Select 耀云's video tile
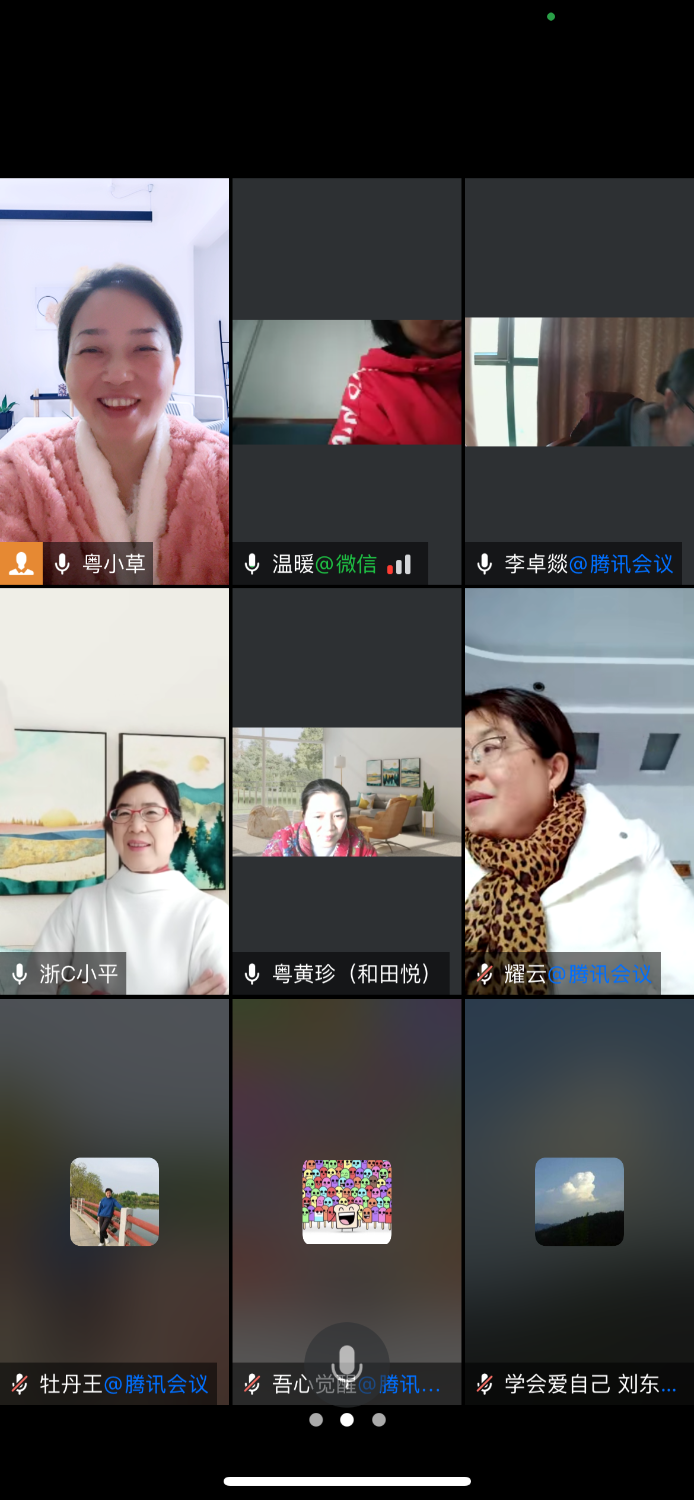 (x=579, y=790)
